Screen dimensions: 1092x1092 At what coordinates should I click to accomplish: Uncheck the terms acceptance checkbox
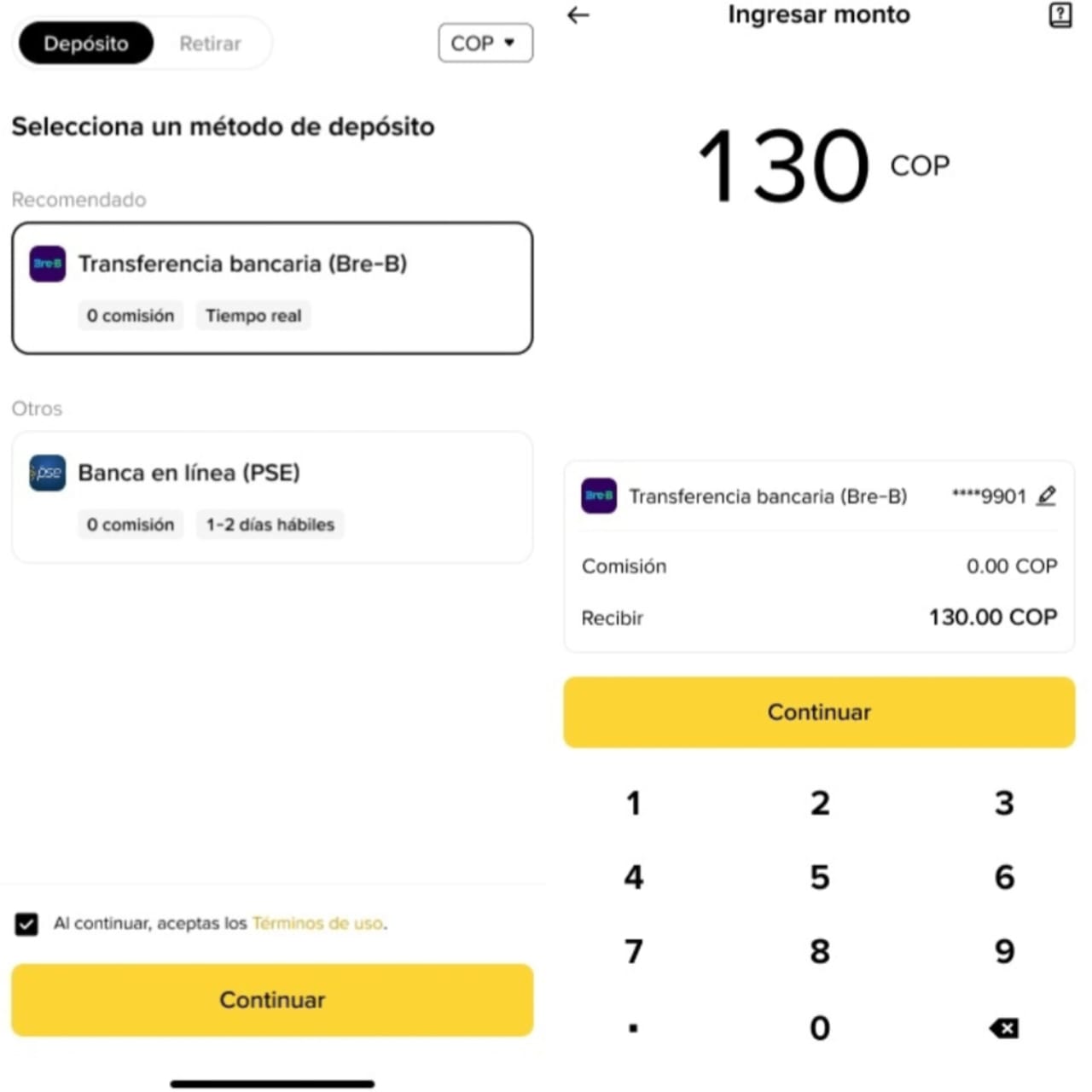click(26, 924)
